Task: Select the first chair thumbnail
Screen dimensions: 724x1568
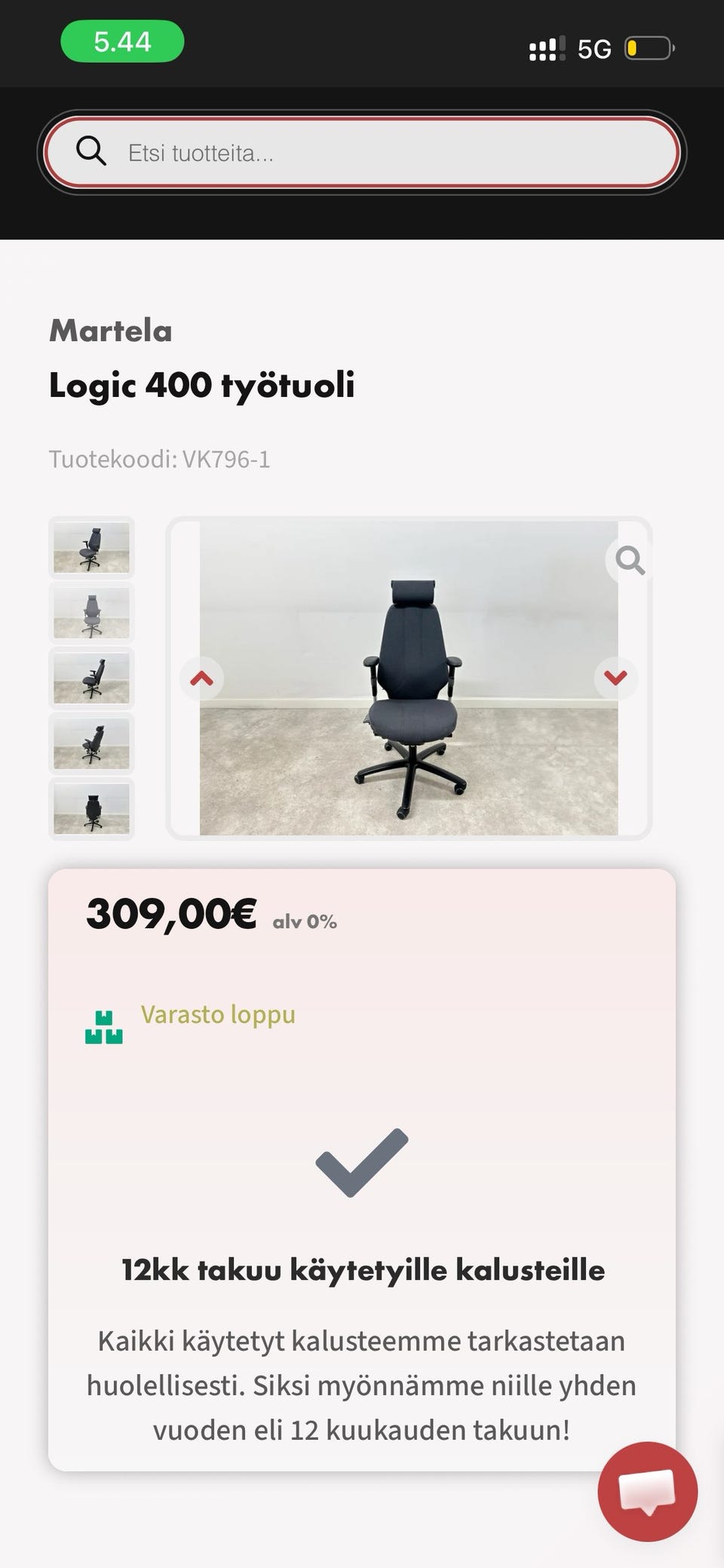Action: pos(91,549)
